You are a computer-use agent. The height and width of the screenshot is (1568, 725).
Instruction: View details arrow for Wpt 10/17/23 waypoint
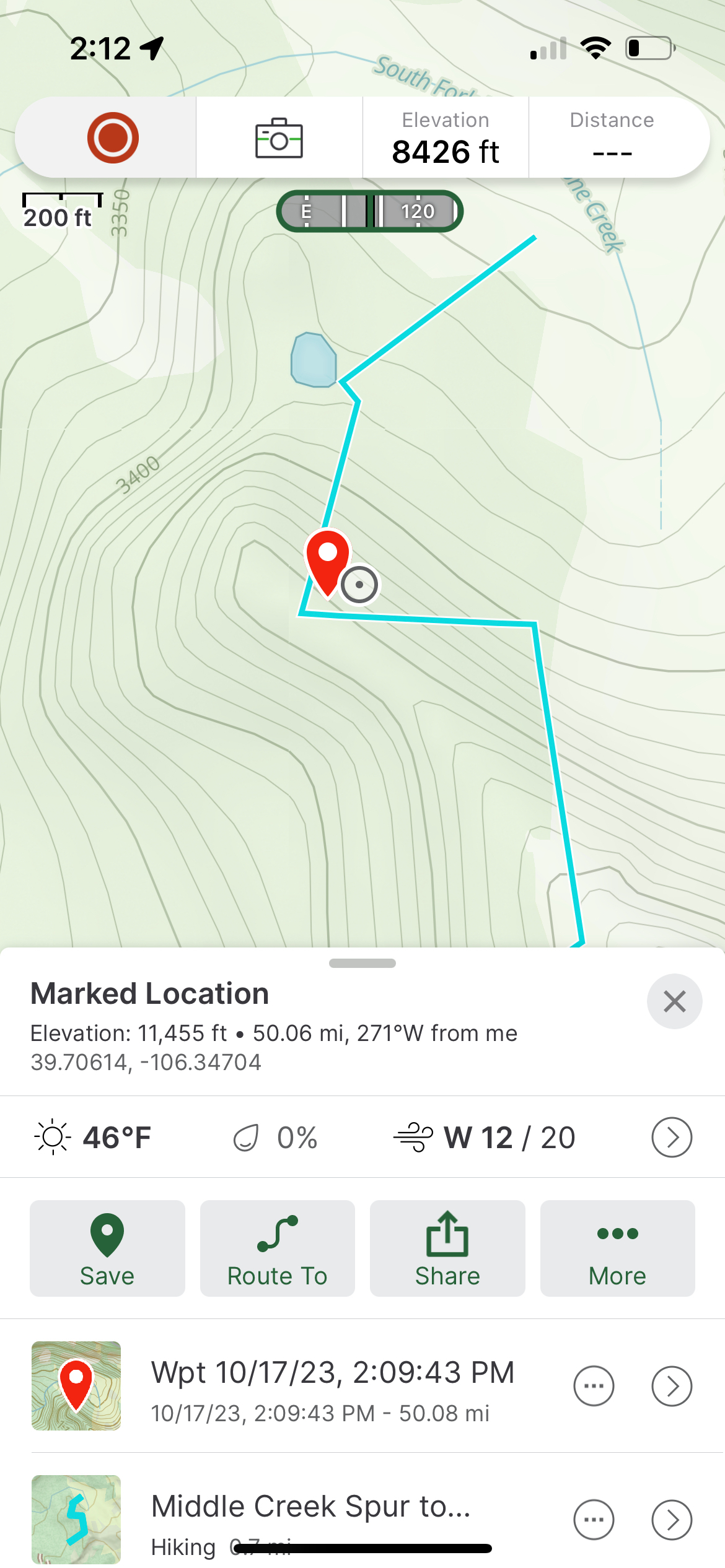point(672,1386)
